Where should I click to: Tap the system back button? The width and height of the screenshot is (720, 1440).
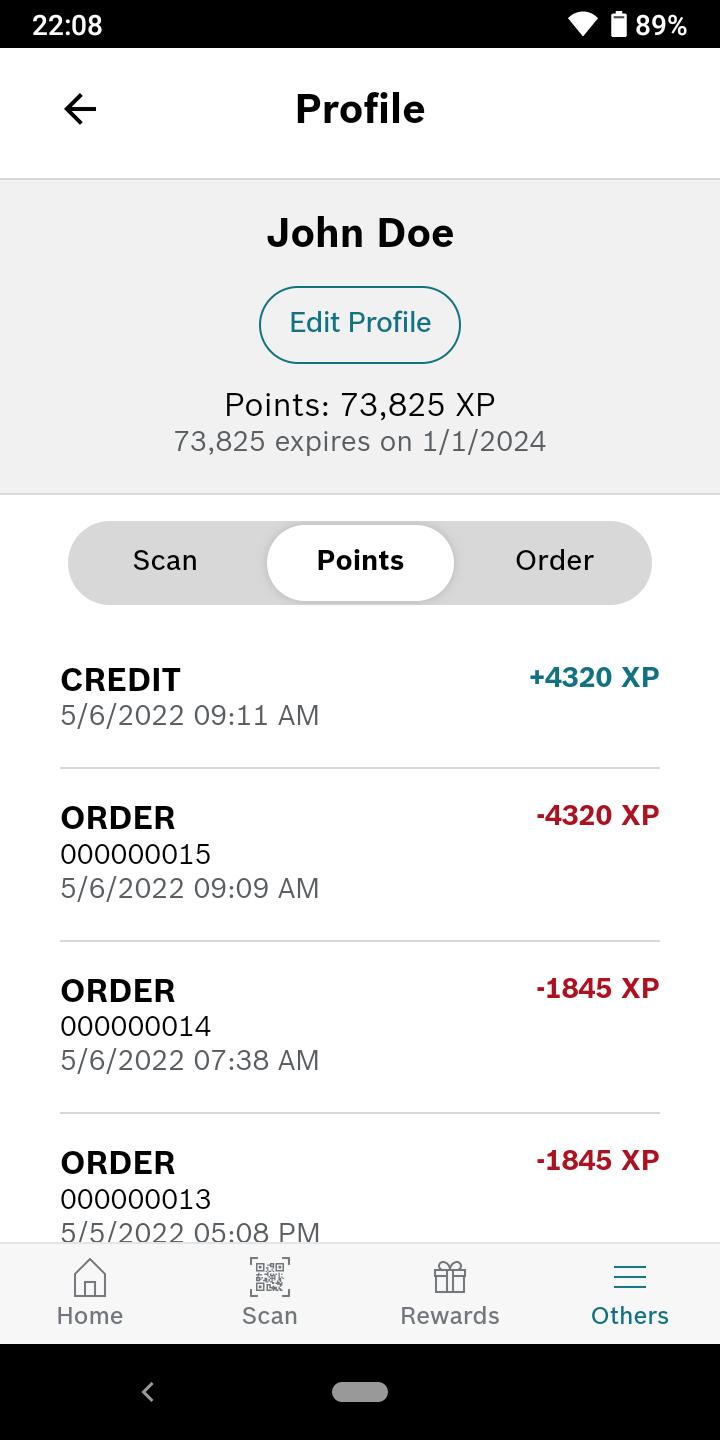tap(148, 1391)
